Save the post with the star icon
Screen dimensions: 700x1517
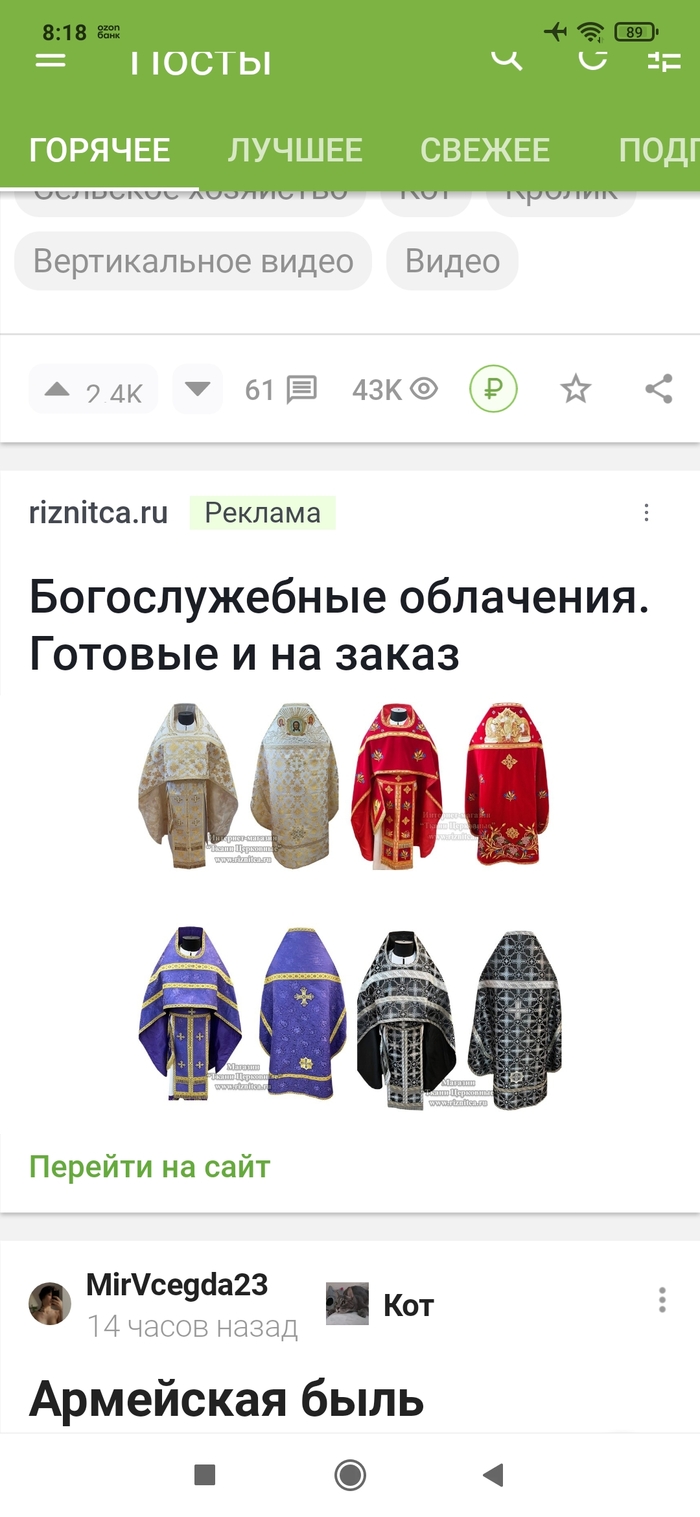pyautogui.click(x=576, y=389)
